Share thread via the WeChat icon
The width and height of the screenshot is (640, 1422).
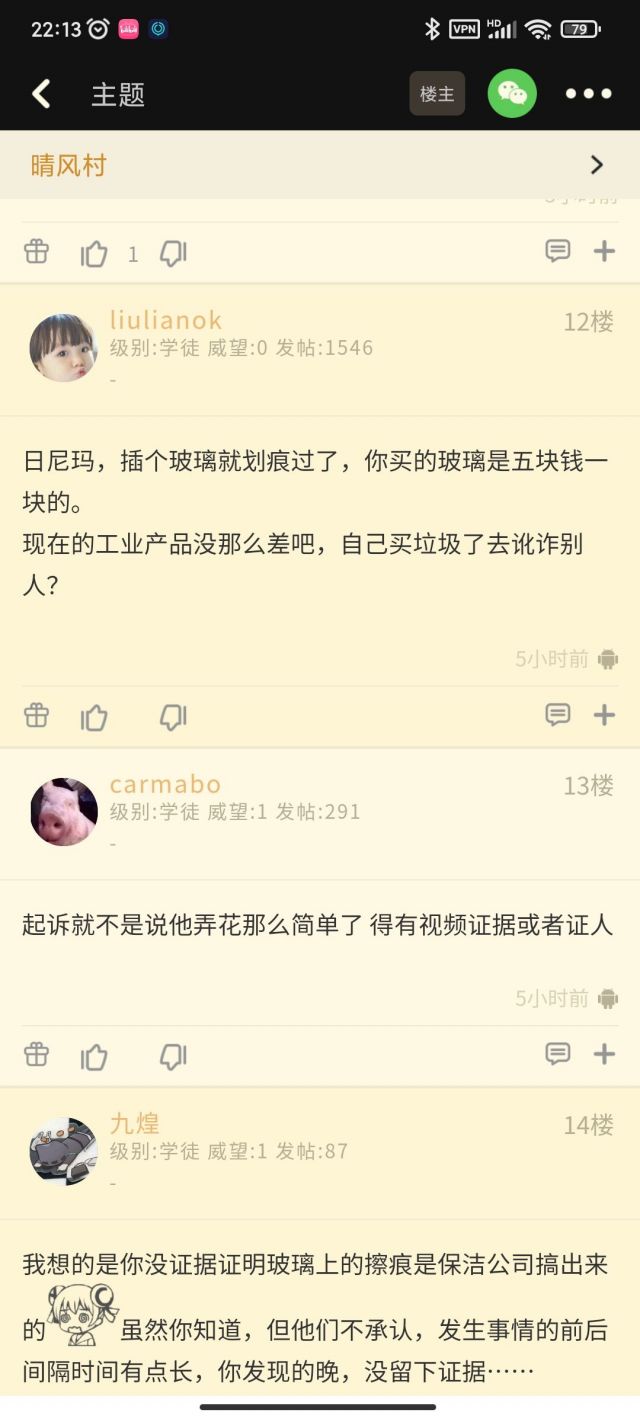click(512, 94)
